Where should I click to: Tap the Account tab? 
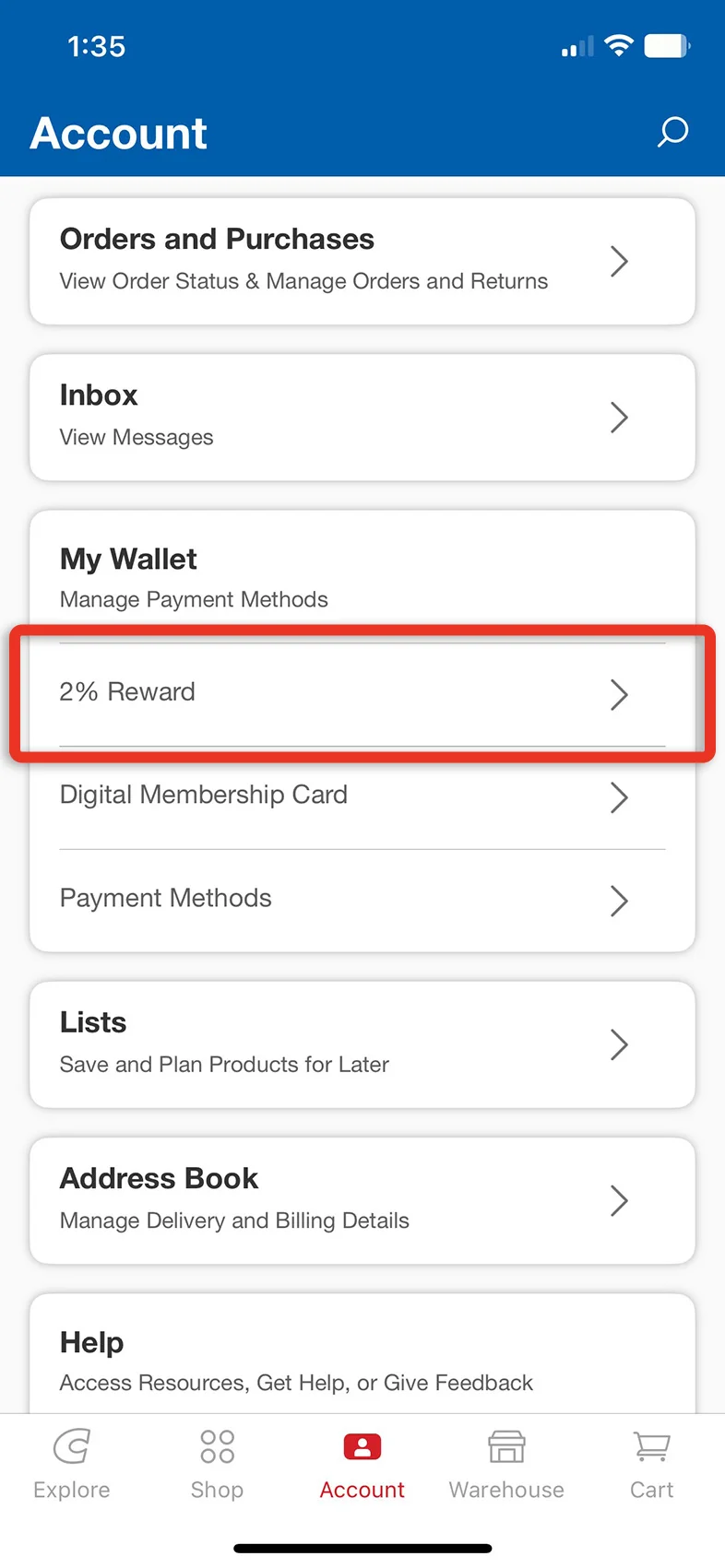pos(362,1464)
